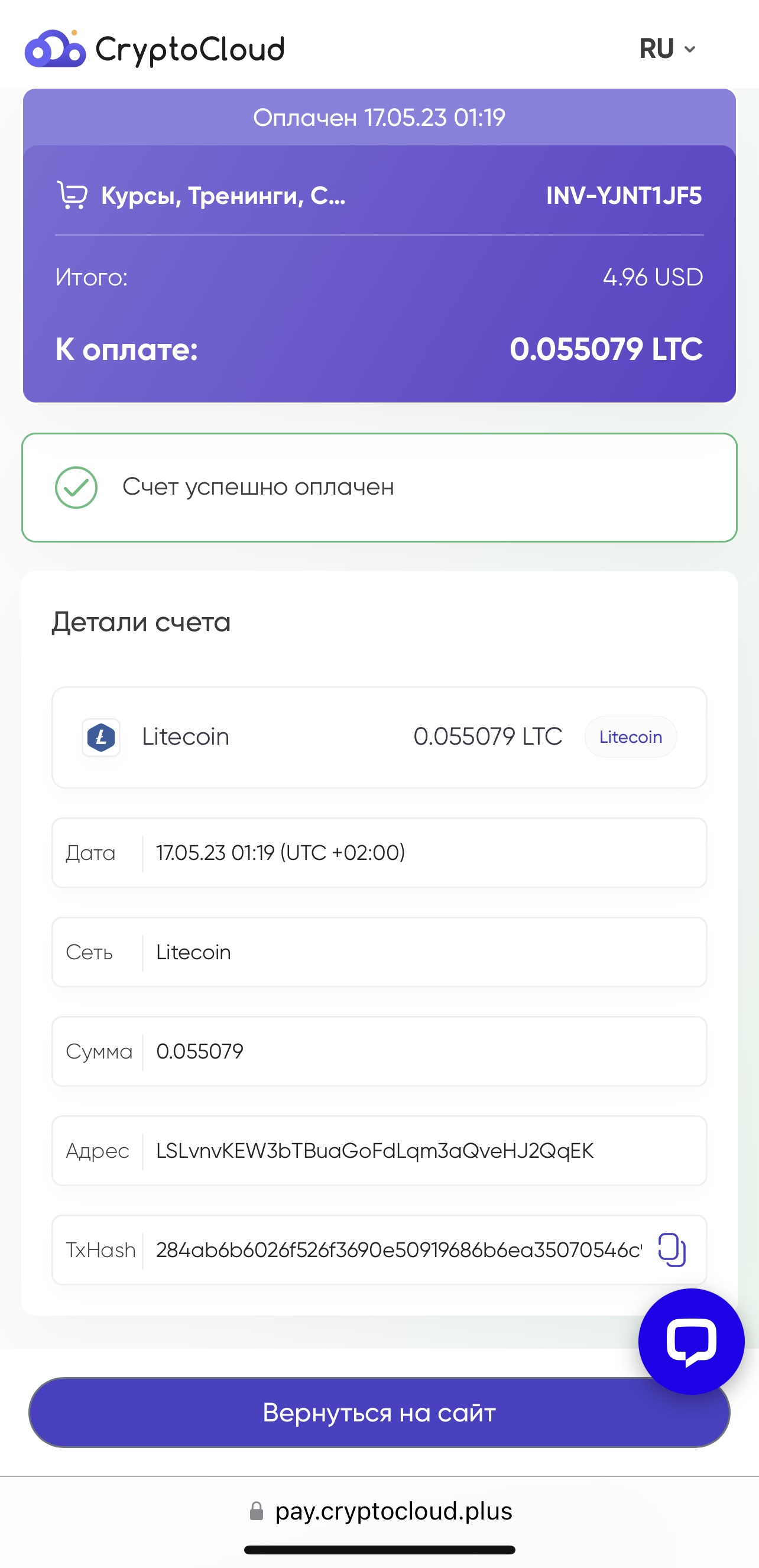Tap the pay.cryptocloud.plus address bar
This screenshot has width=759, height=1568.
coord(381,1511)
